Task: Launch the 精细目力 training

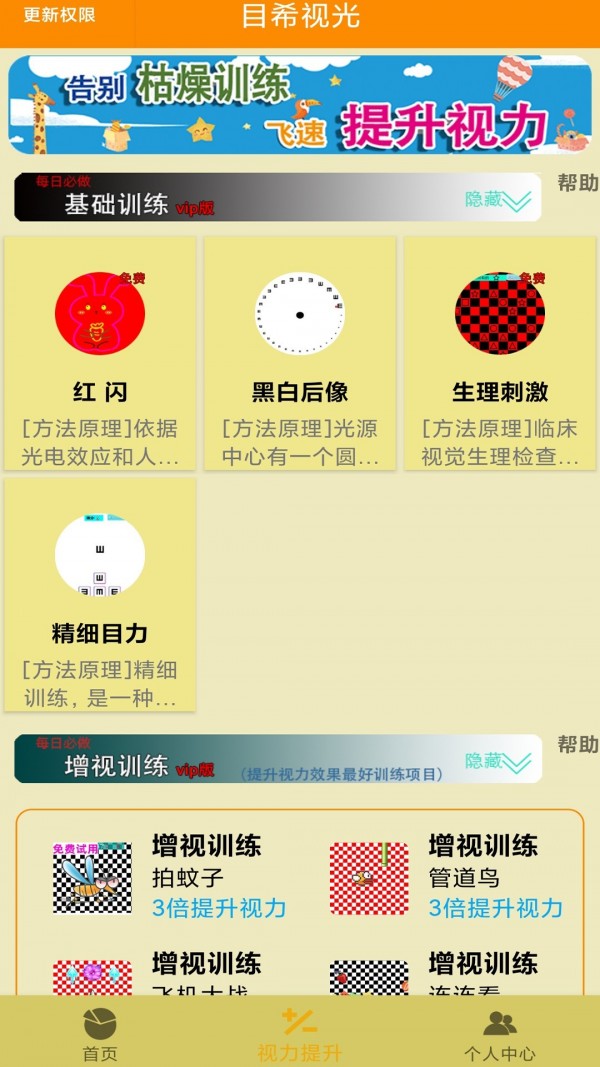Action: (100, 594)
